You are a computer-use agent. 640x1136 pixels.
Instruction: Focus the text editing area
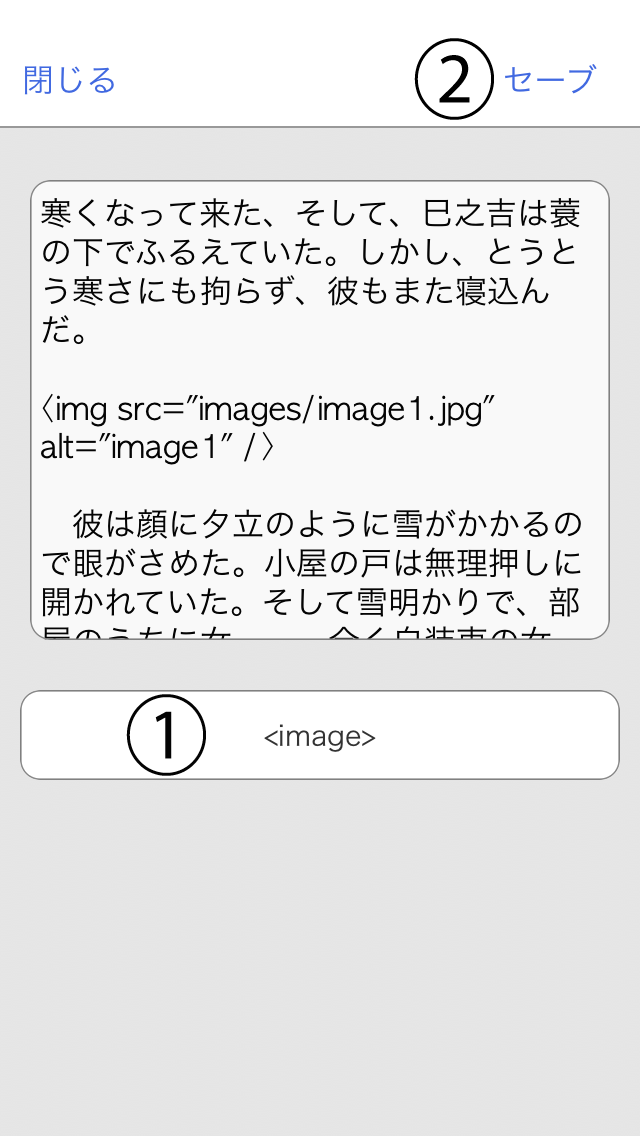click(320, 410)
